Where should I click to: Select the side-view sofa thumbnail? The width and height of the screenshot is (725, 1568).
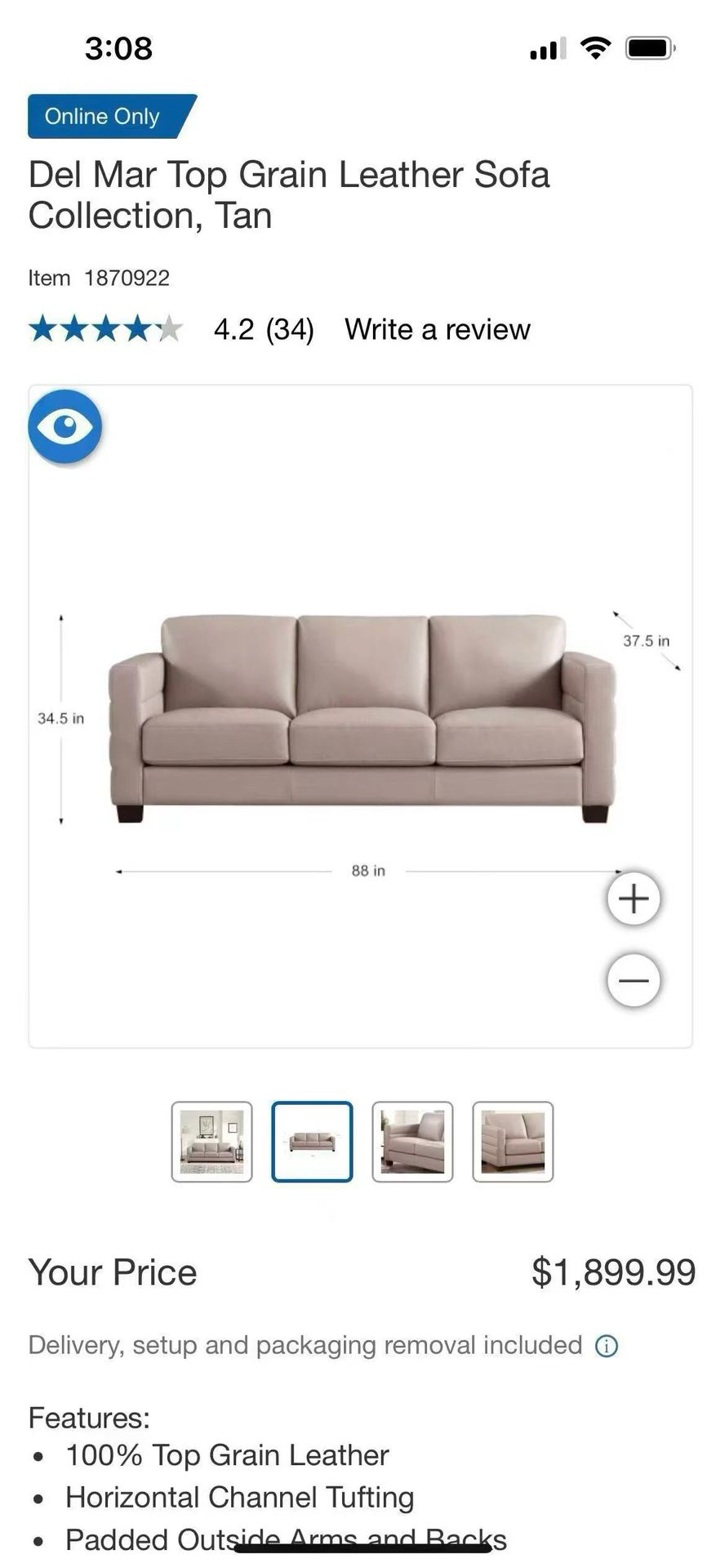tap(412, 1142)
